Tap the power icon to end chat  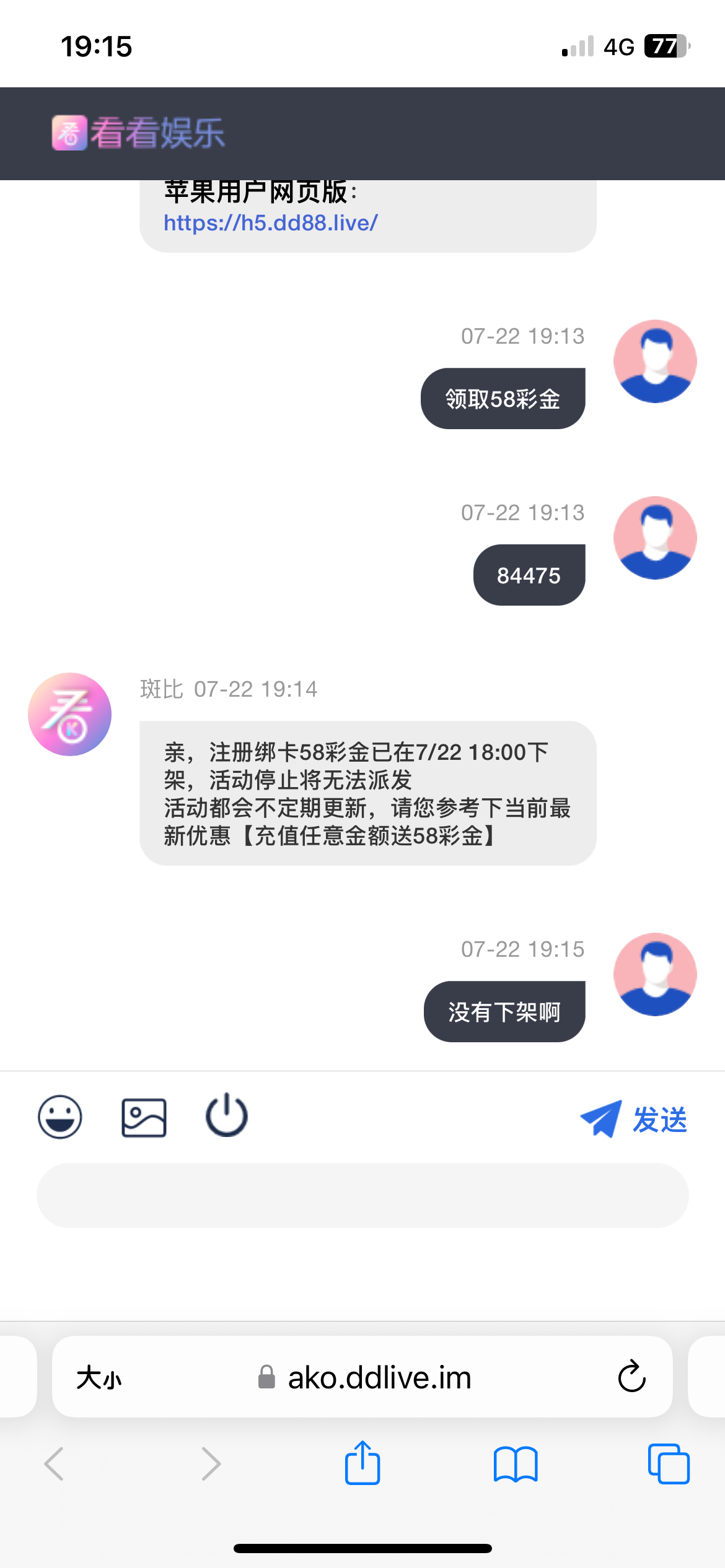227,1116
